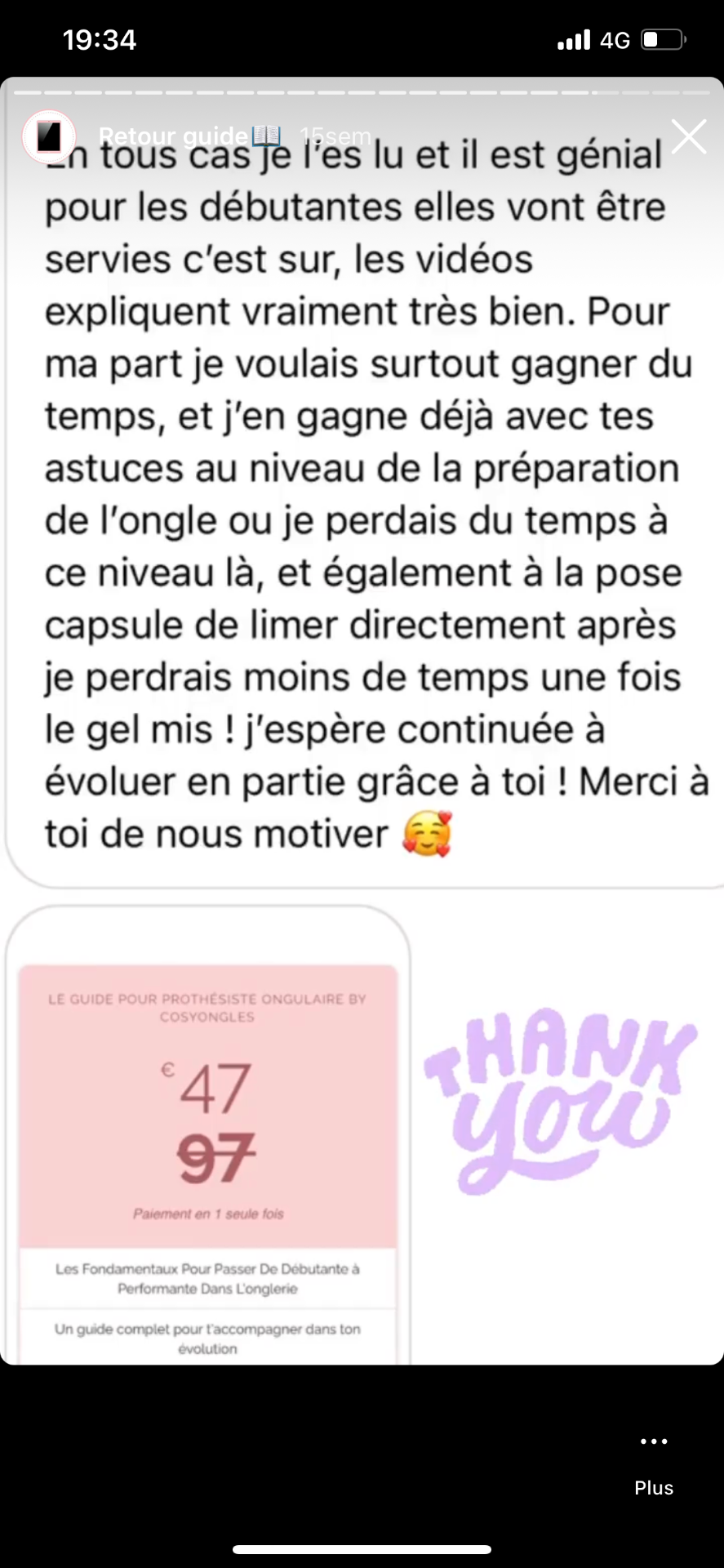Open the profile picture avatar

pyautogui.click(x=49, y=136)
